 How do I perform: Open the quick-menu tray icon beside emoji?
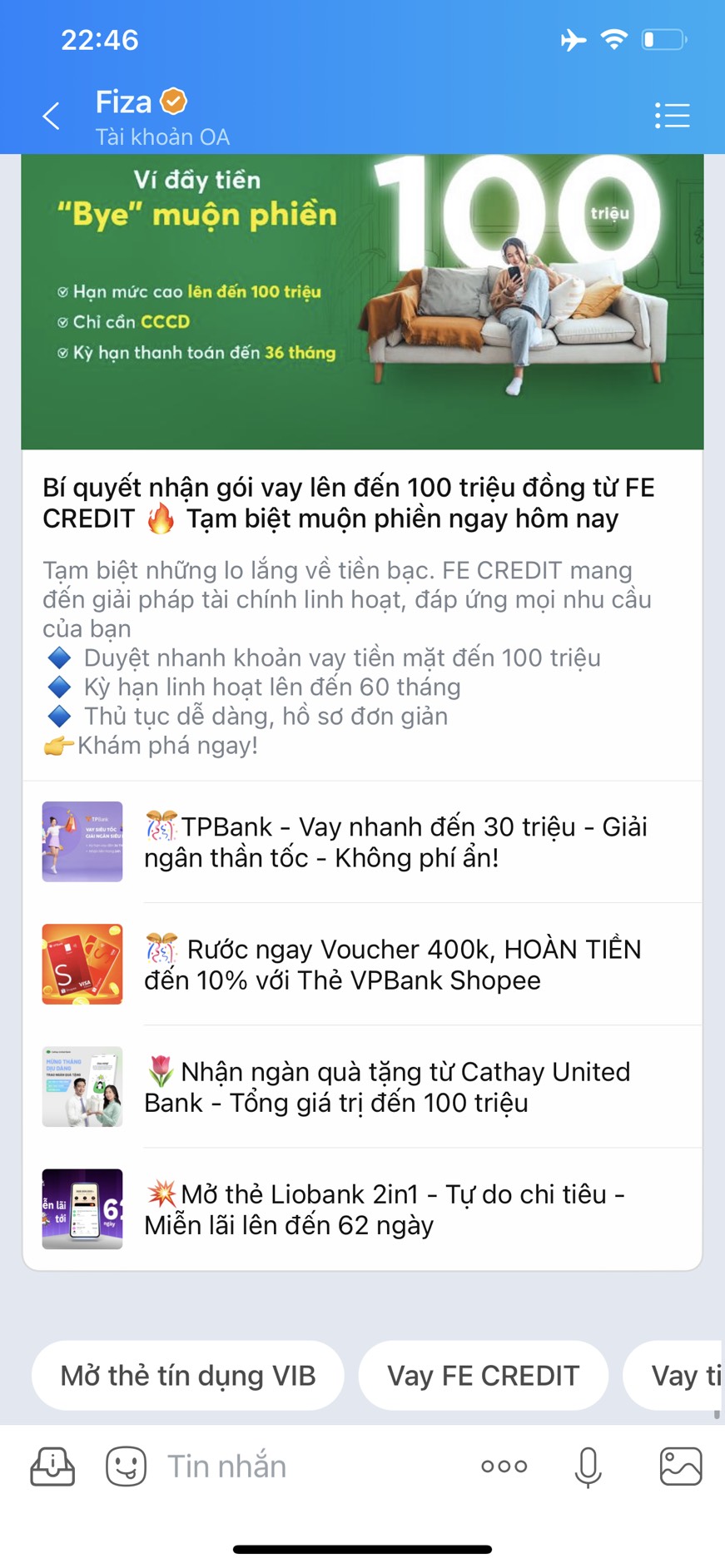(52, 1466)
